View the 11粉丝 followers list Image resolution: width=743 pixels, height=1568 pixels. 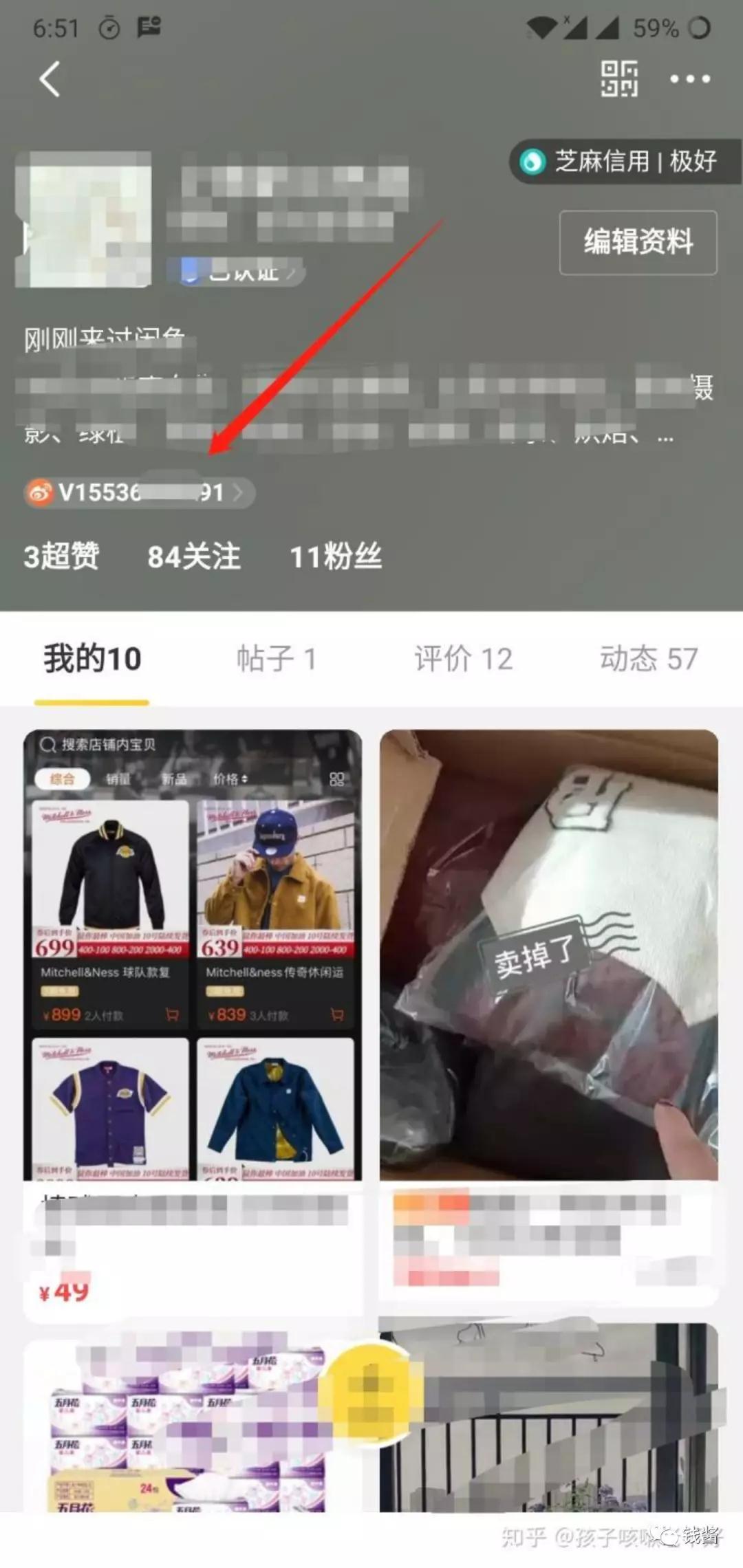(335, 556)
